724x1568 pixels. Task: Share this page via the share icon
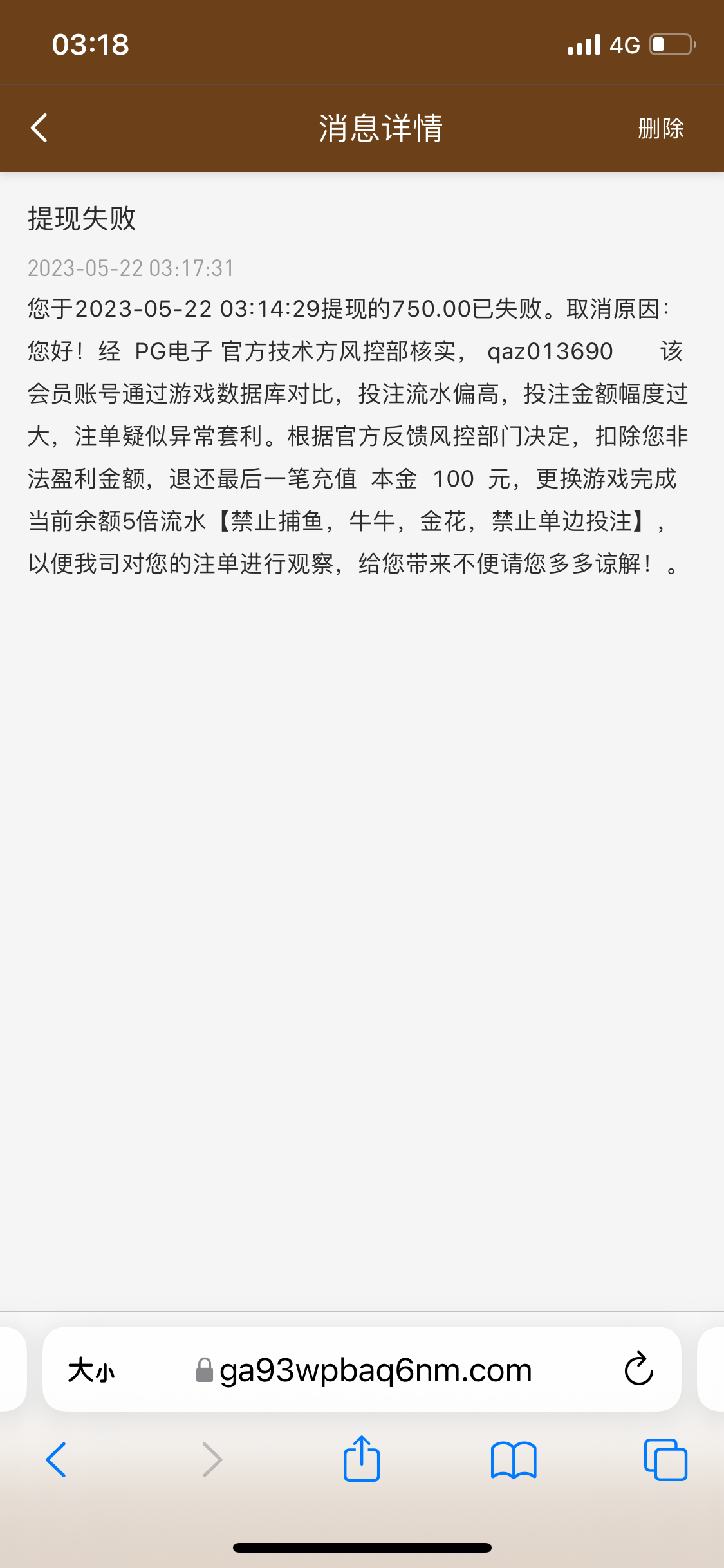pyautogui.click(x=362, y=1459)
